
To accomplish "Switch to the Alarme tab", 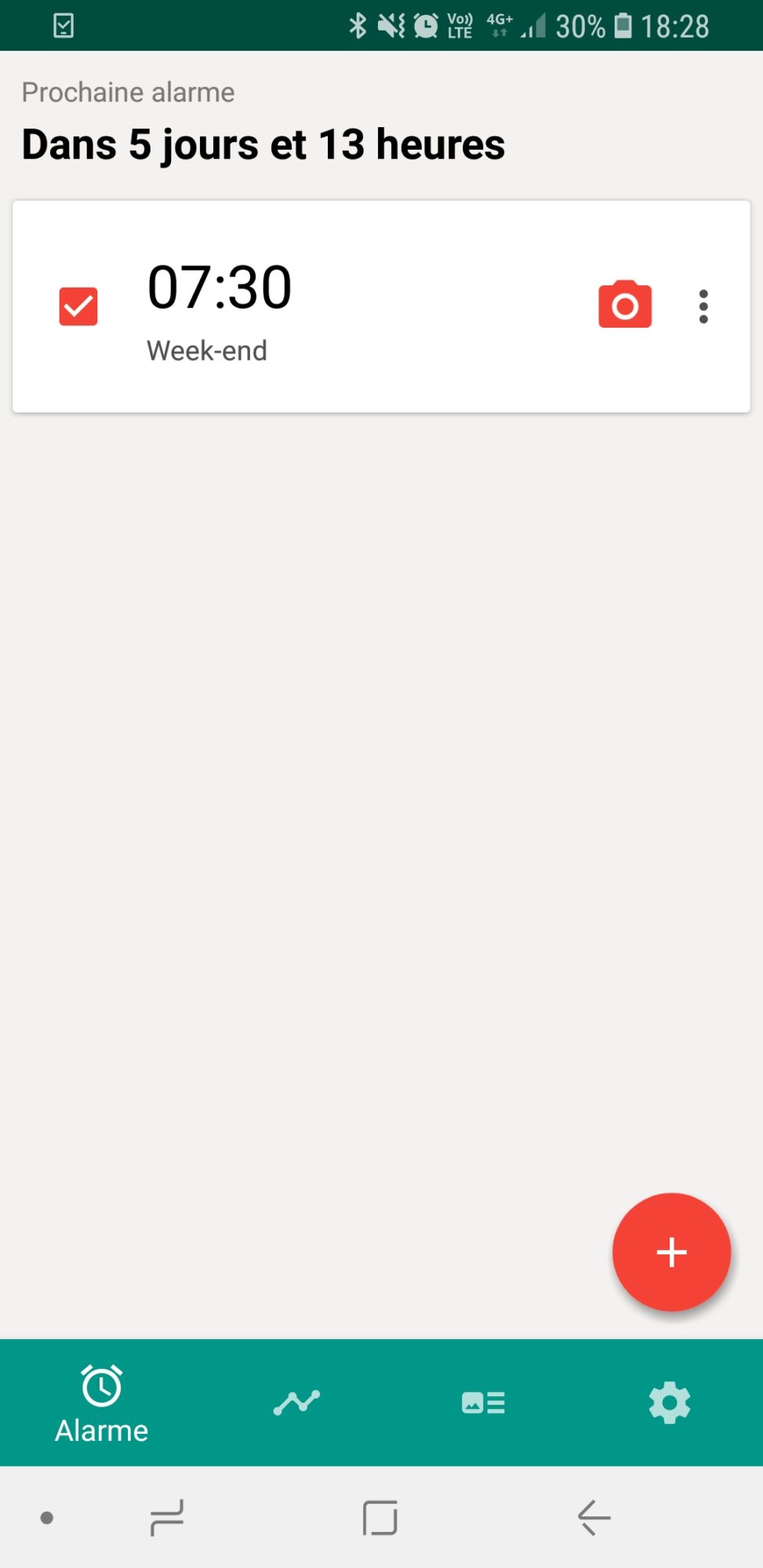I will (102, 1403).
